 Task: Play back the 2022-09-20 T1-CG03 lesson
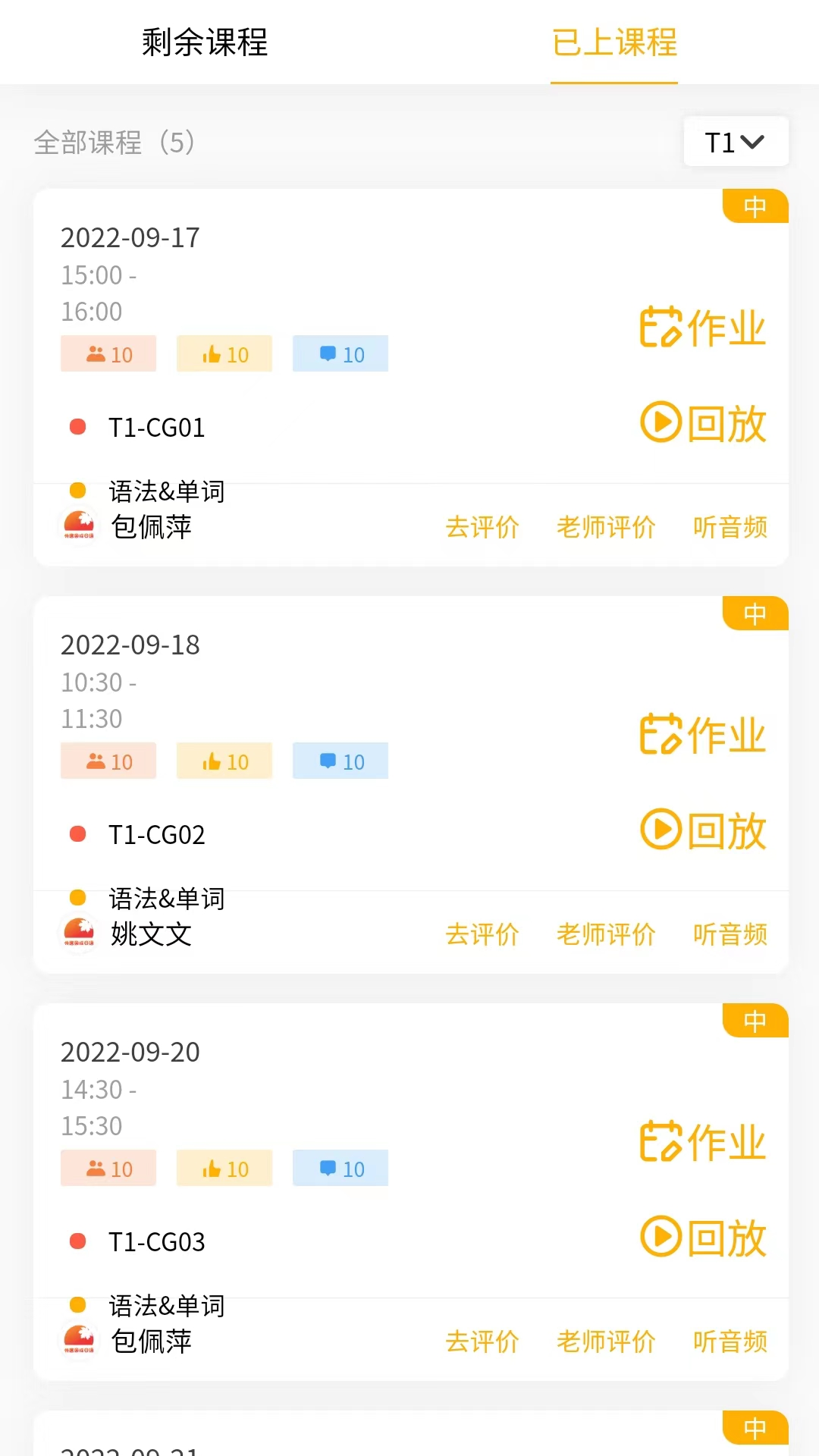701,1238
